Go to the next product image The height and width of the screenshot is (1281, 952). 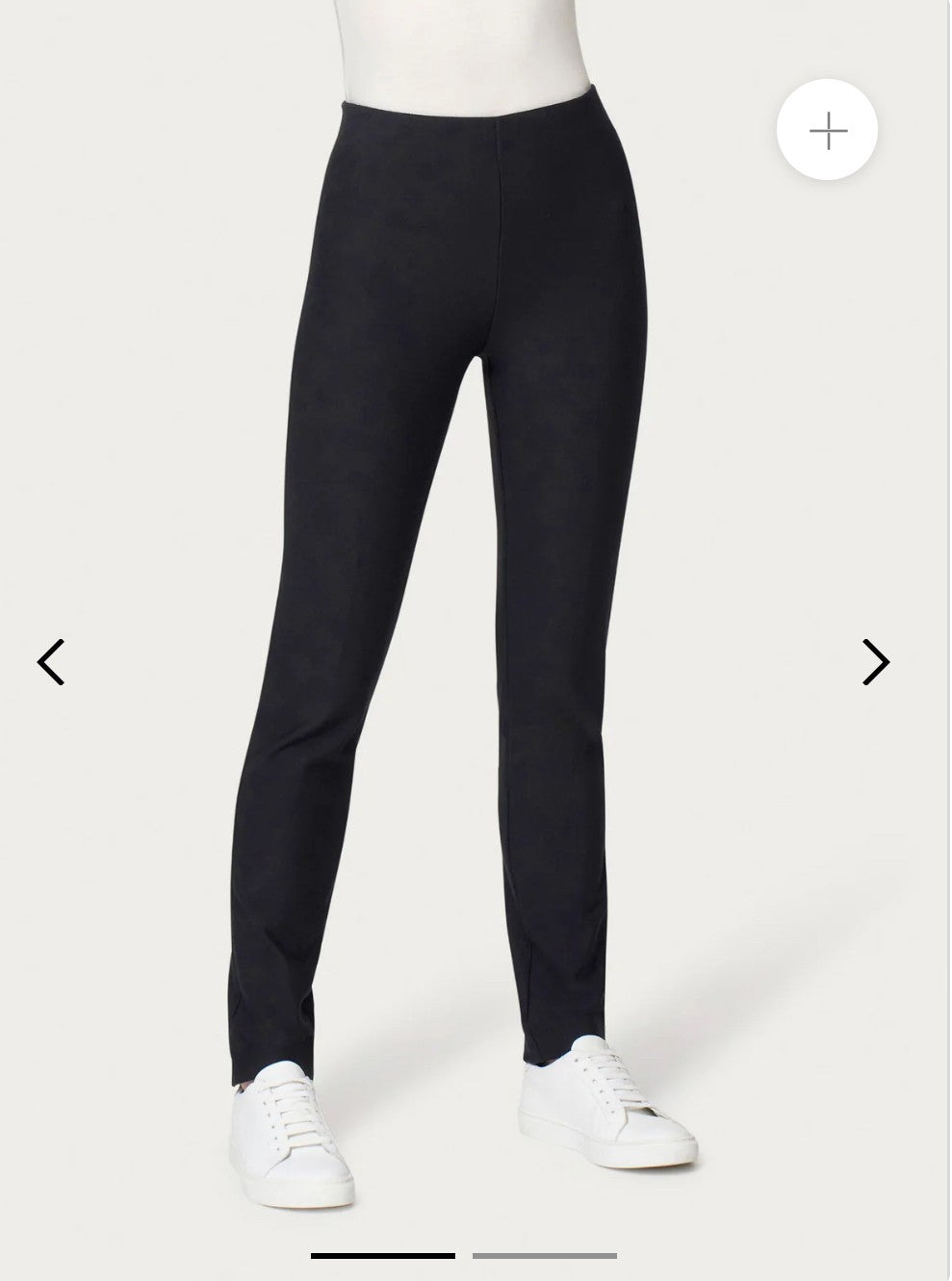tap(875, 662)
